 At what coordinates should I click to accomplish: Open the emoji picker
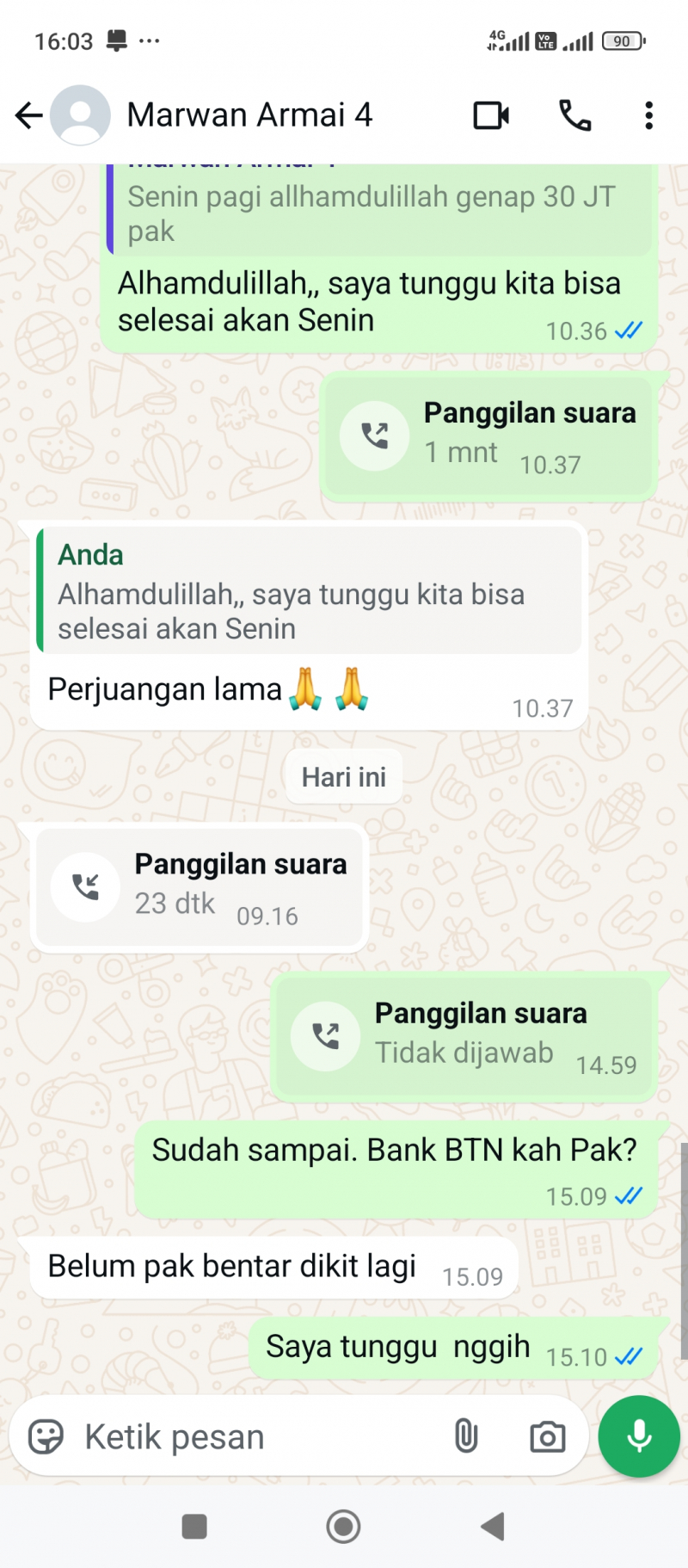pos(46,1436)
